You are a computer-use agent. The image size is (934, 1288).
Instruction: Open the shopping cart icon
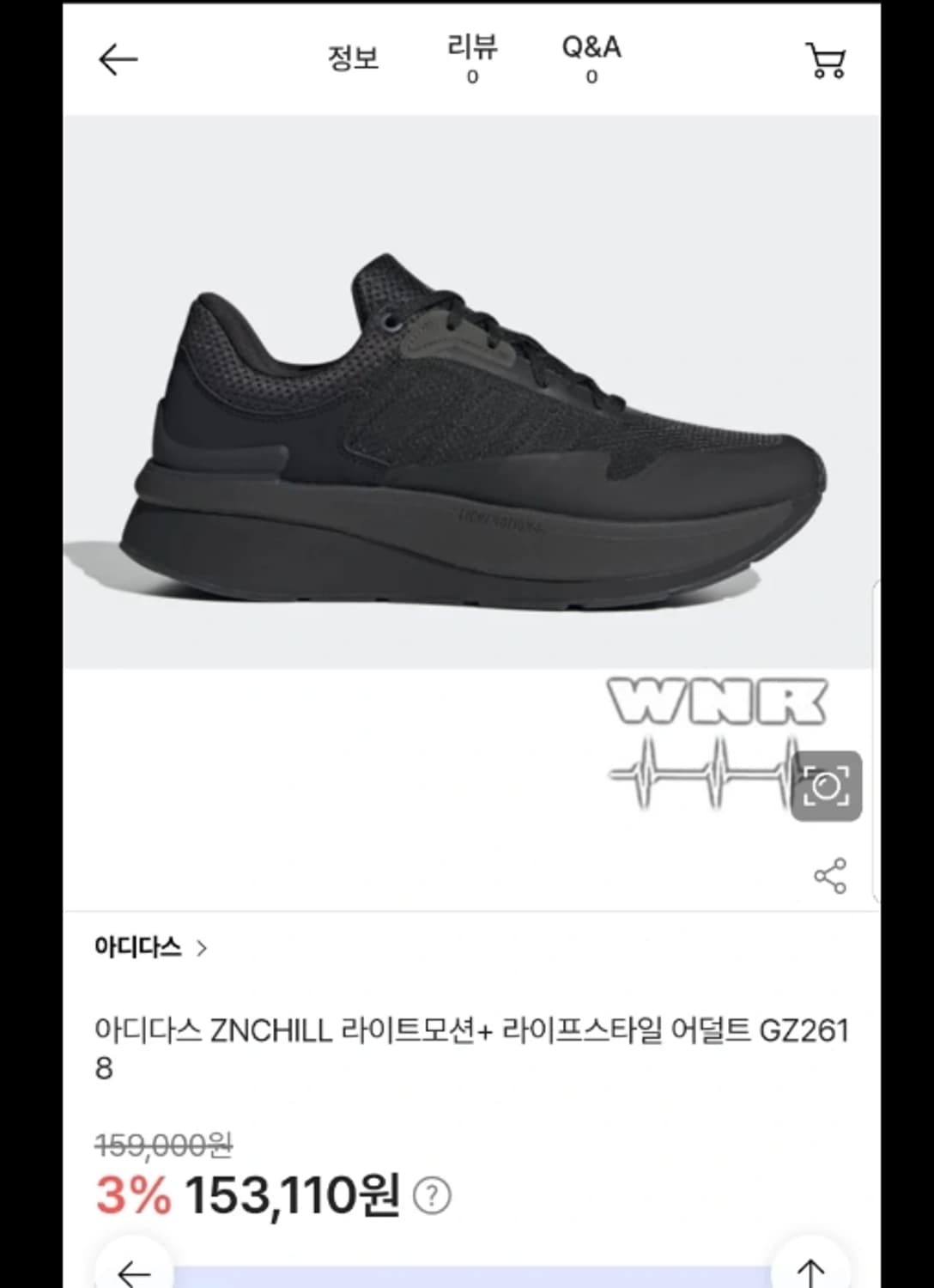pos(824,60)
